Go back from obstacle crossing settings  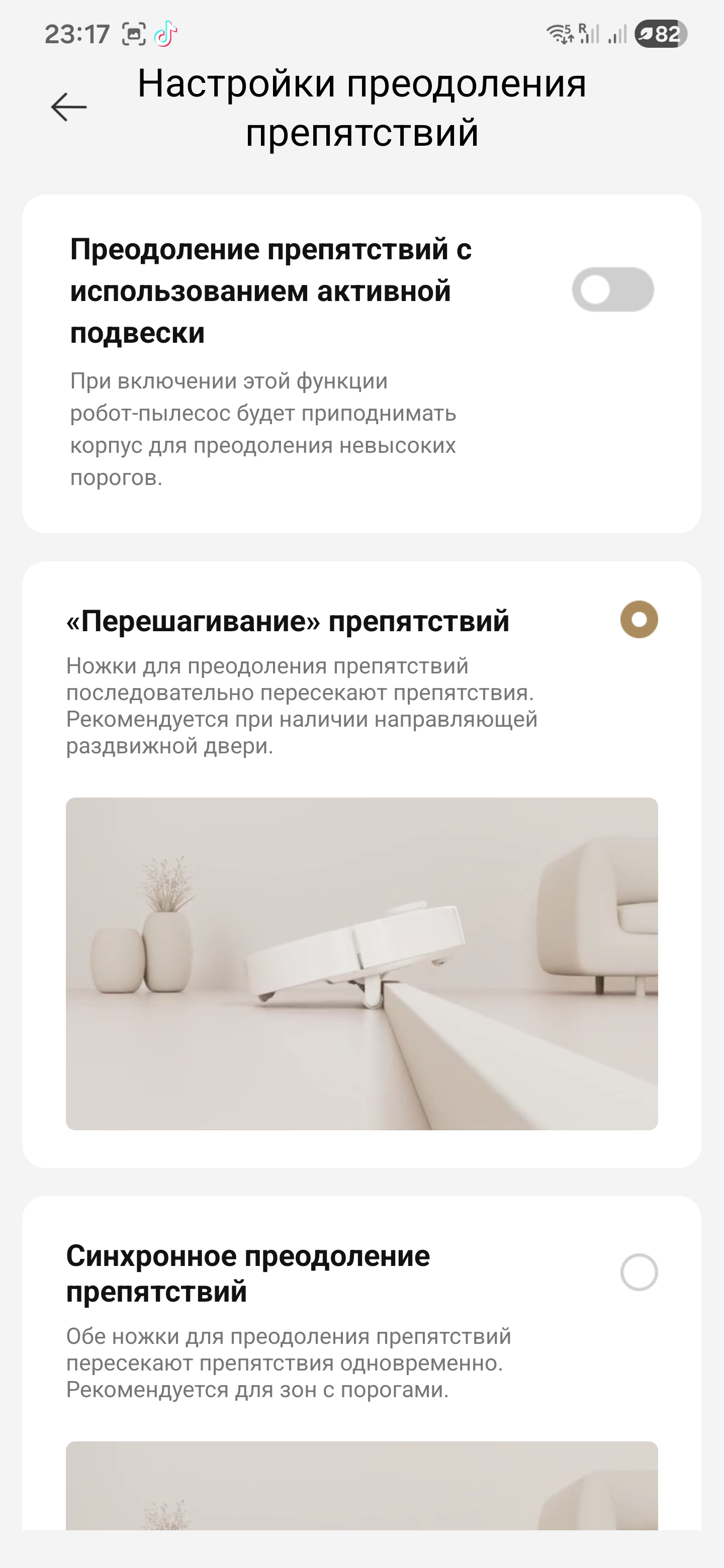click(x=68, y=107)
